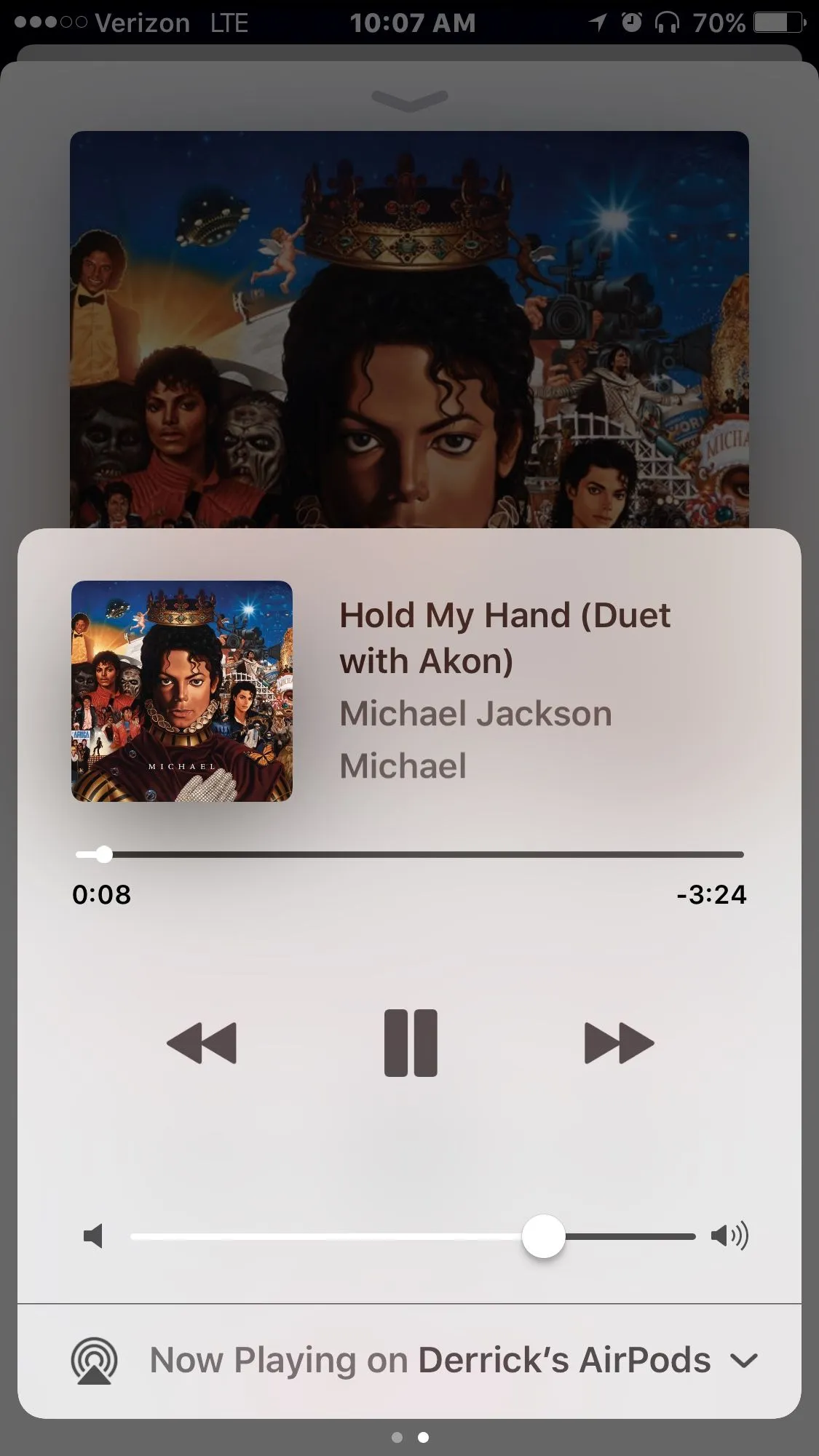Tap the song progress scrubber bar

409,854
